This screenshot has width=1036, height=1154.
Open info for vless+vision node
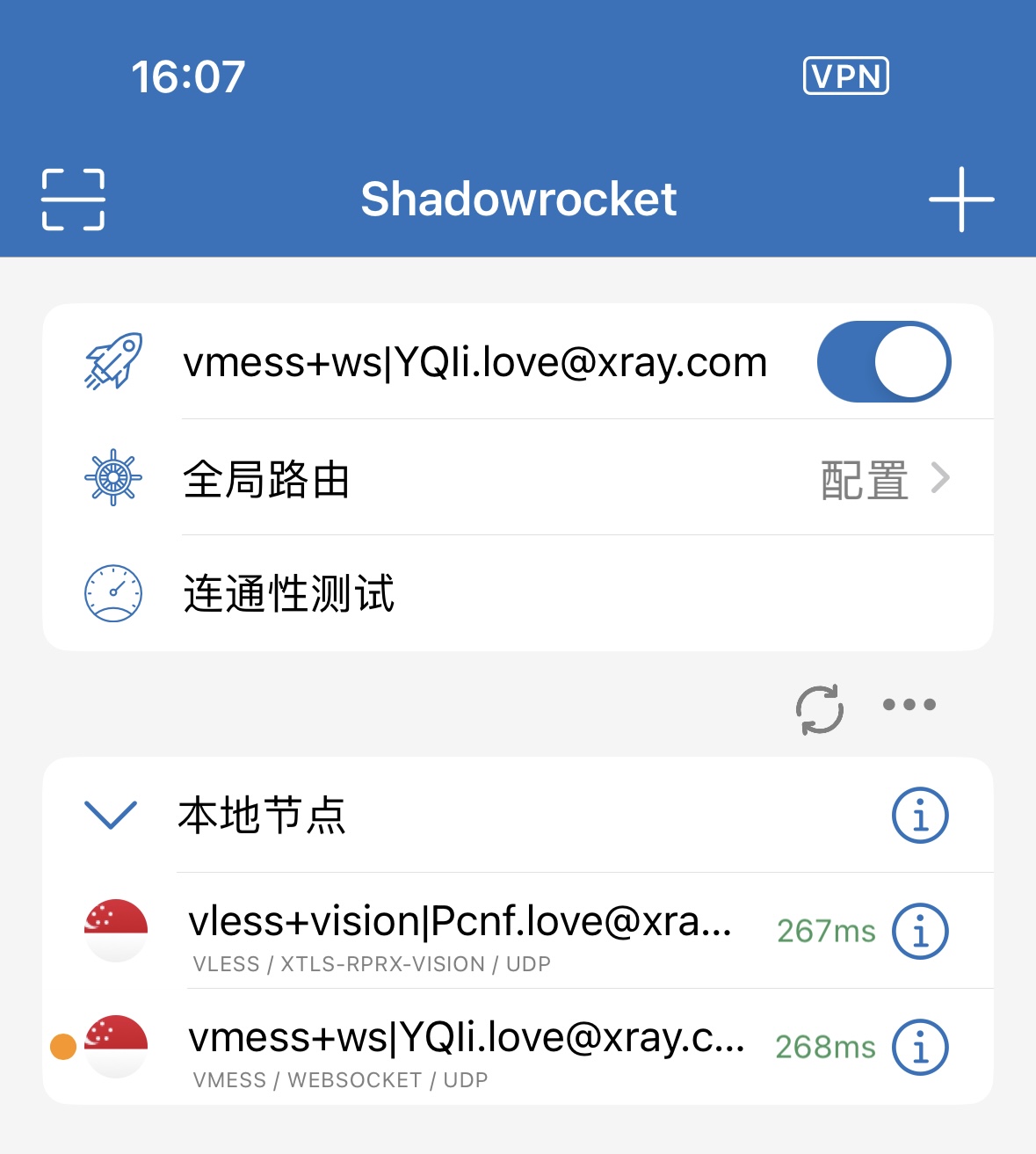click(x=920, y=932)
